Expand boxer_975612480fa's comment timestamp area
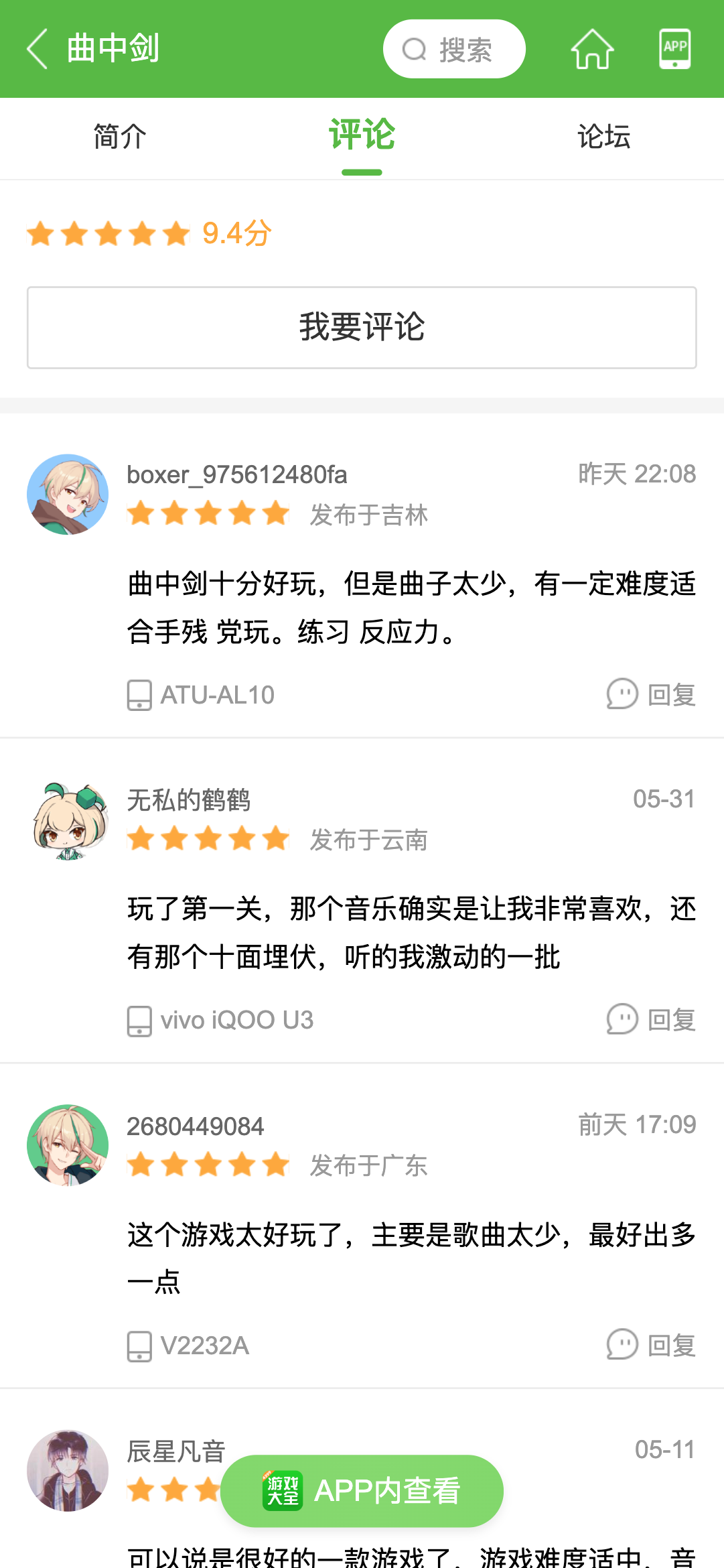This screenshot has height=1568, width=724. [637, 474]
